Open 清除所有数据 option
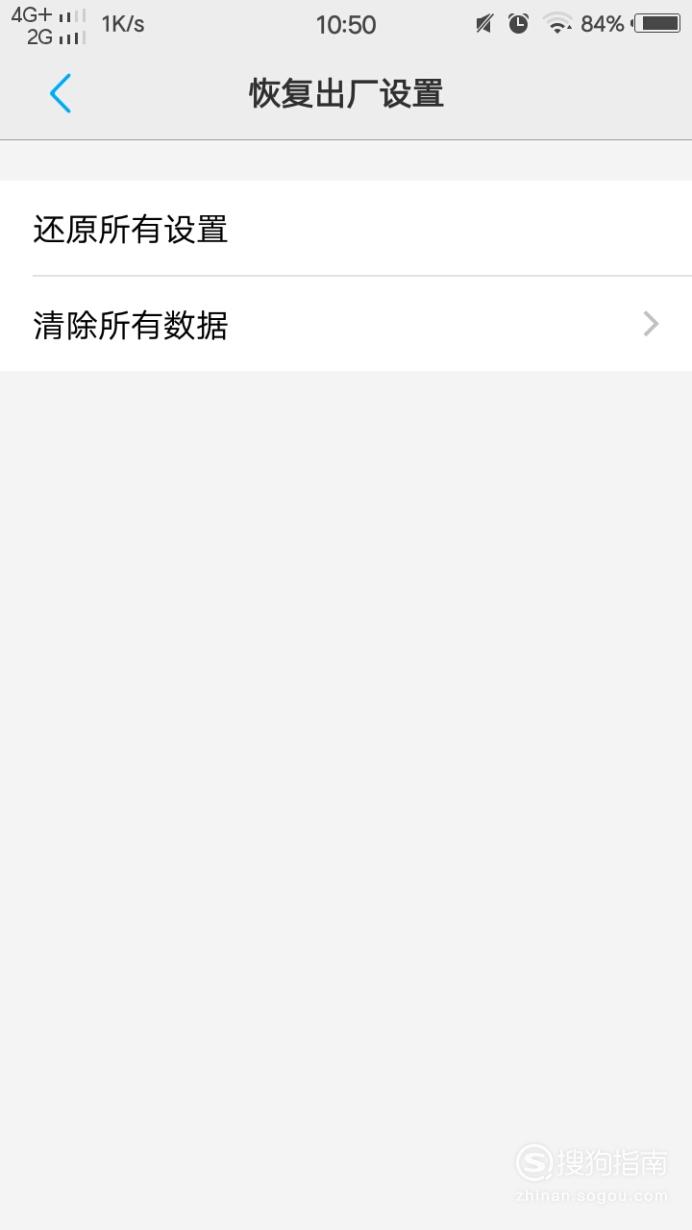692x1230 pixels. [x=346, y=324]
